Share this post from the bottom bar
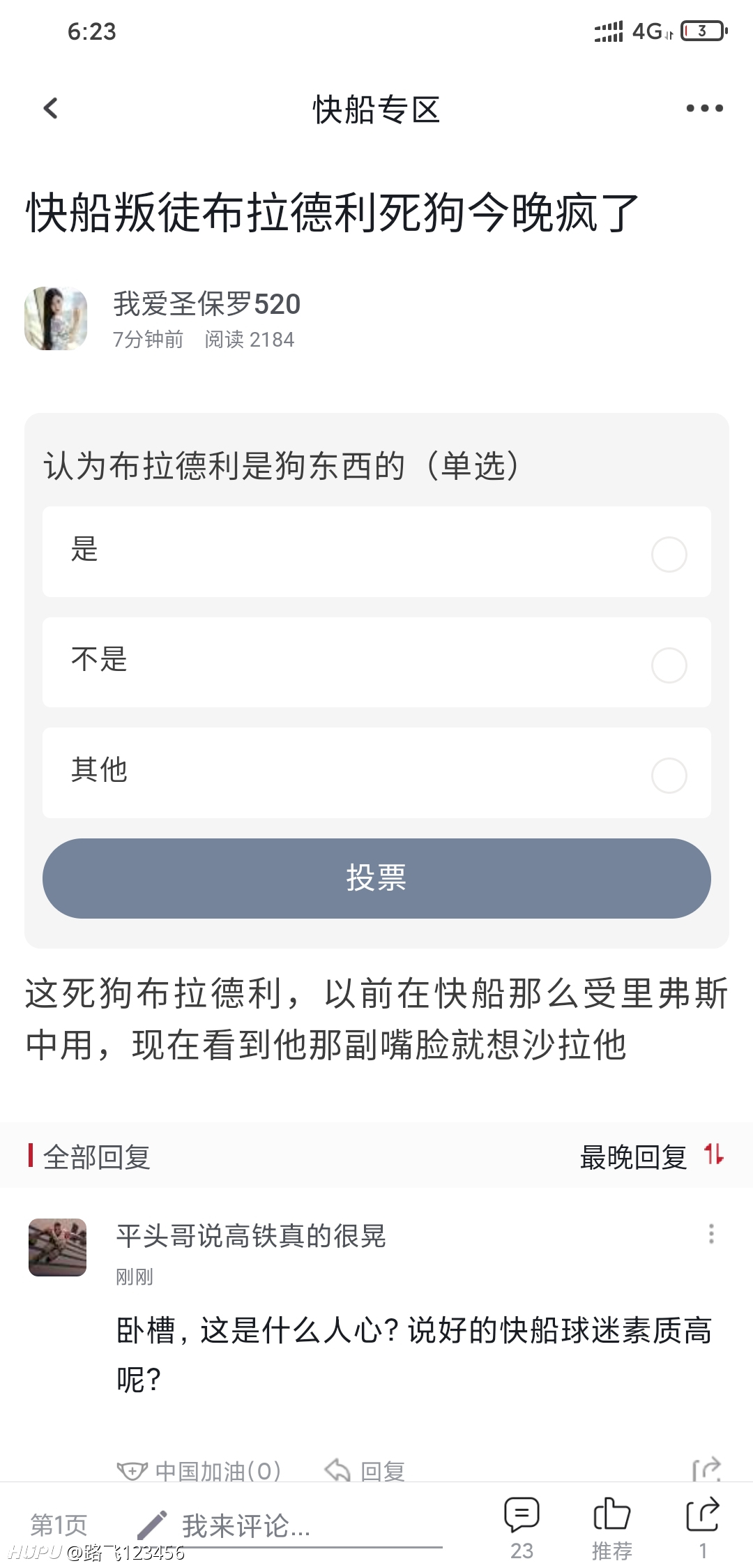753x1568 pixels. tap(703, 1528)
